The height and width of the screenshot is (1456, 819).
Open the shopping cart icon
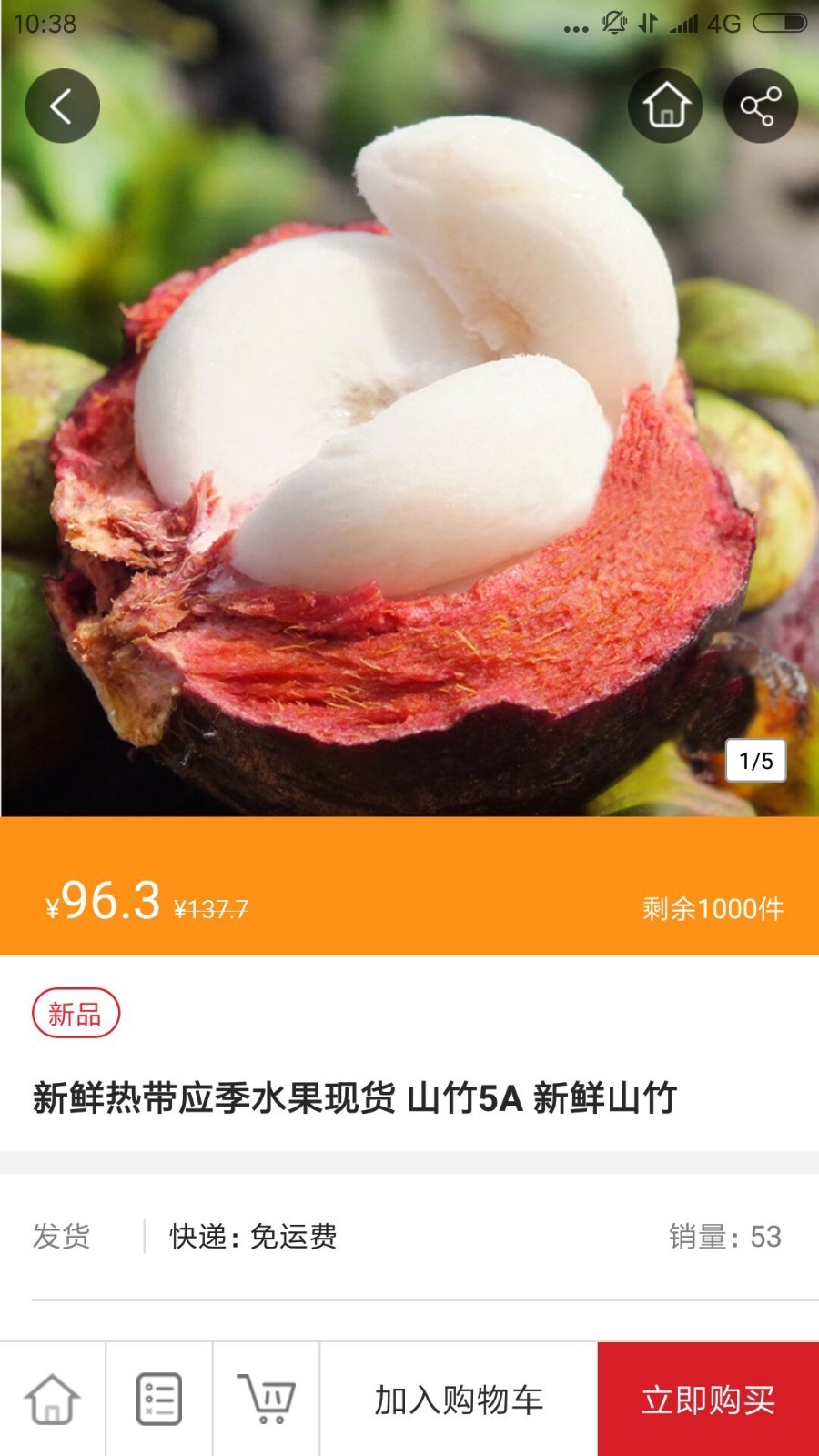pos(267,1399)
